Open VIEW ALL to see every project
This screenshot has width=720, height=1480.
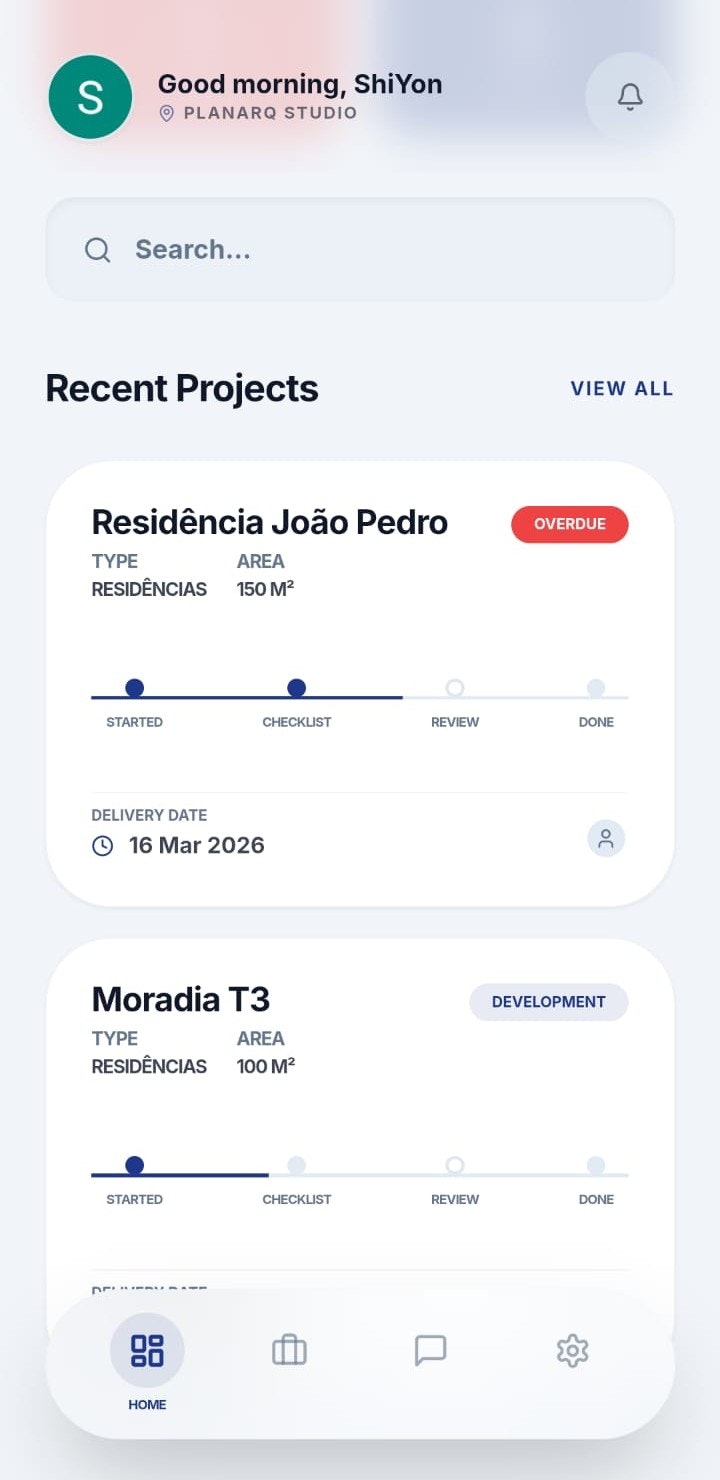point(621,388)
